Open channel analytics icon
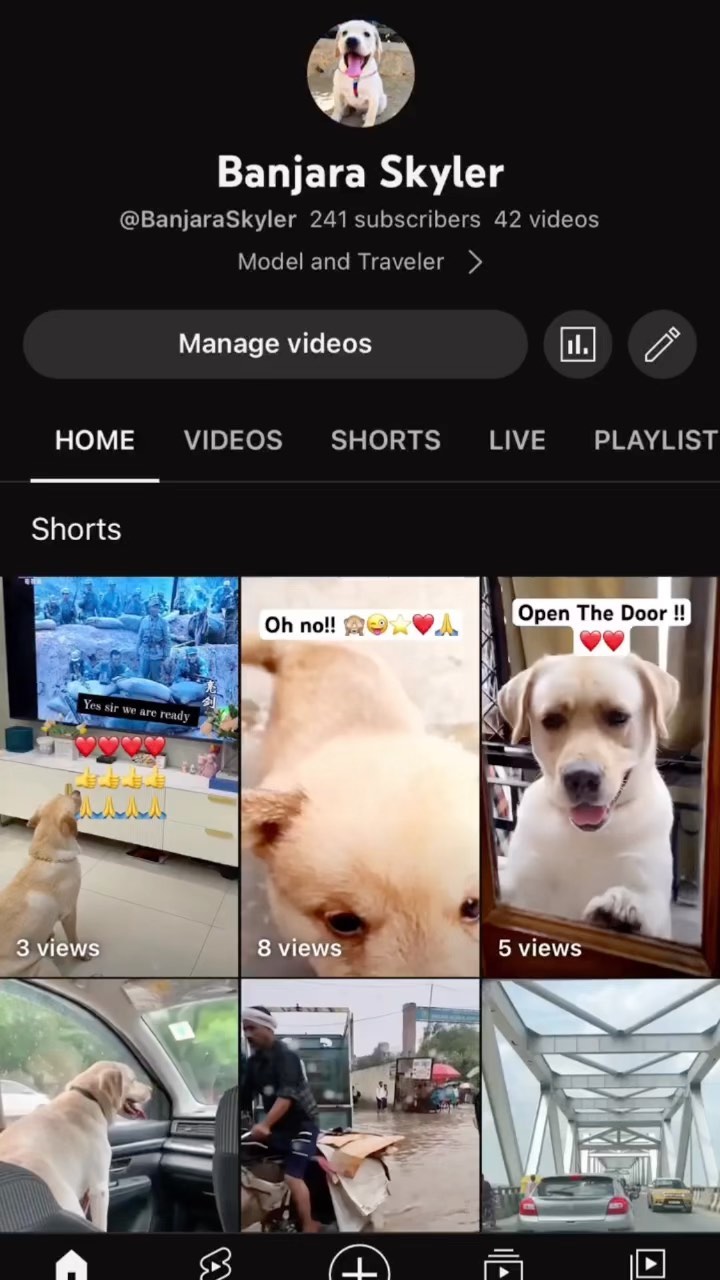This screenshot has height=1280, width=720. pos(577,345)
